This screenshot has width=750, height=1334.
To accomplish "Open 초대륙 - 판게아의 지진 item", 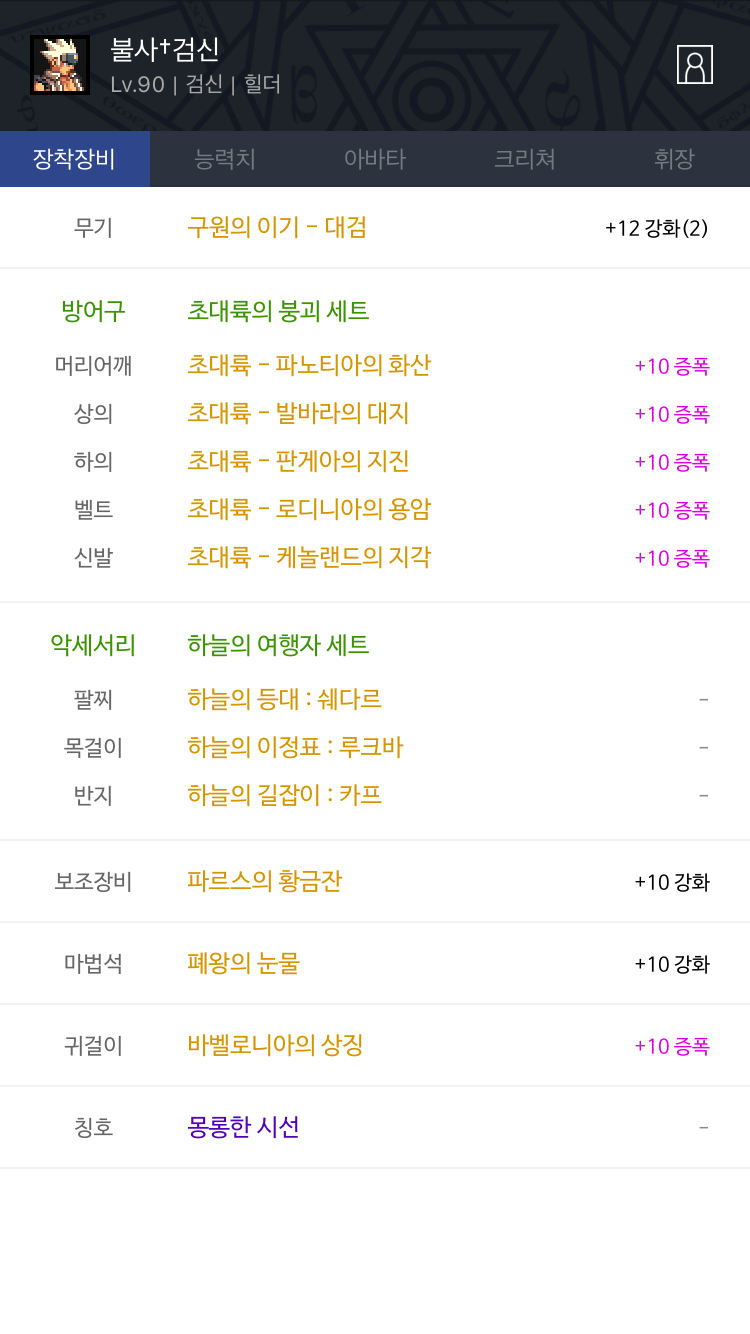I will point(298,461).
